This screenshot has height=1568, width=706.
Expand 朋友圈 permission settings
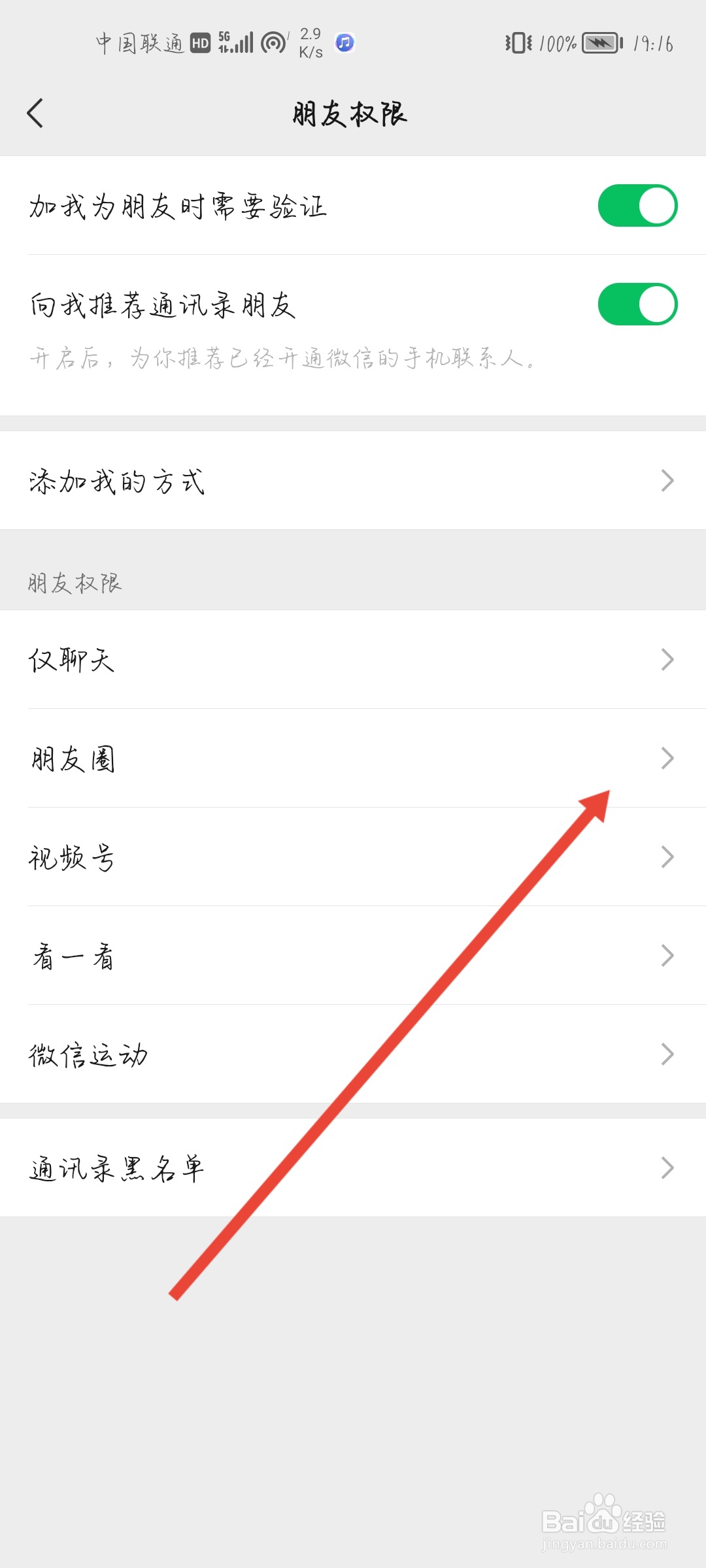click(x=667, y=758)
